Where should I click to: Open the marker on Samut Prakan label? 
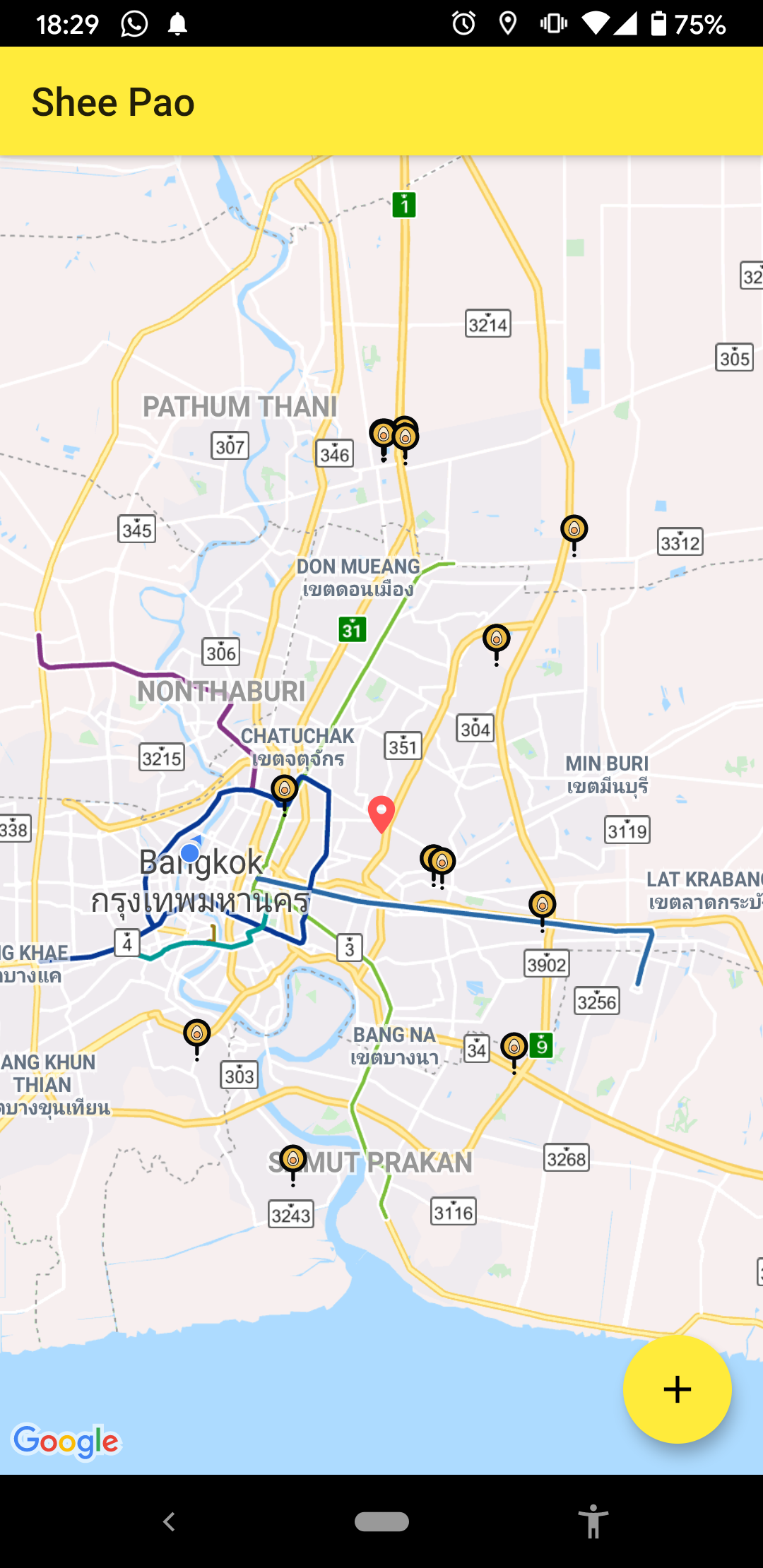pyautogui.click(x=293, y=1160)
